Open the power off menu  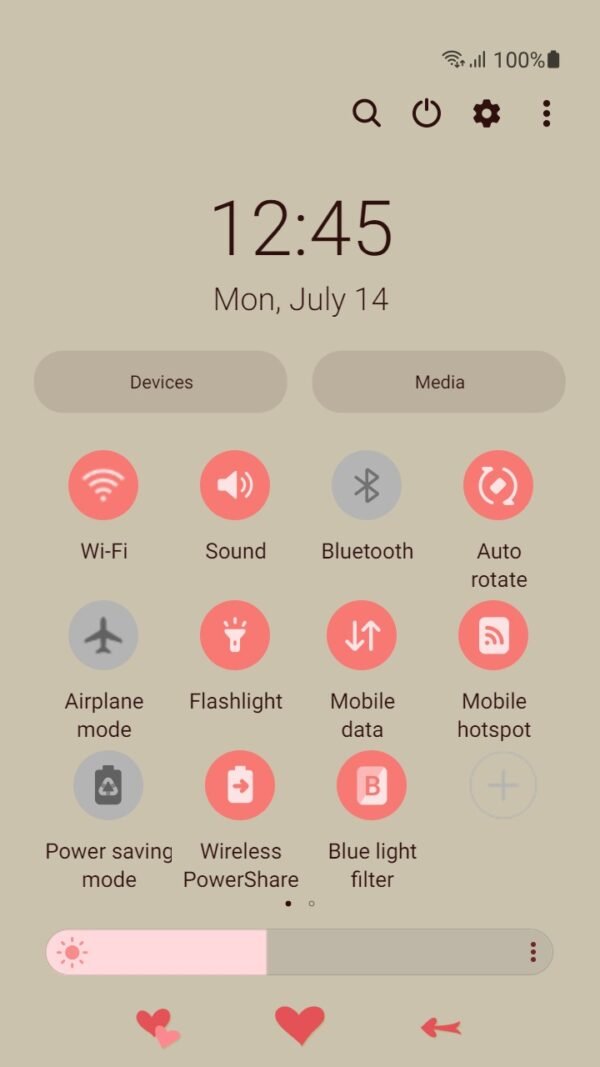click(x=427, y=114)
